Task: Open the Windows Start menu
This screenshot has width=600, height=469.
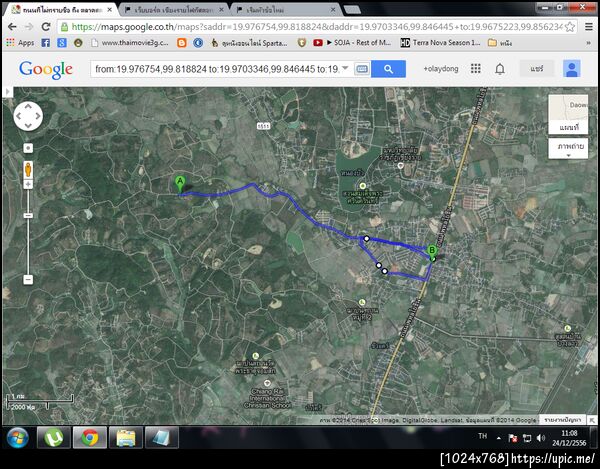Action: 17,437
